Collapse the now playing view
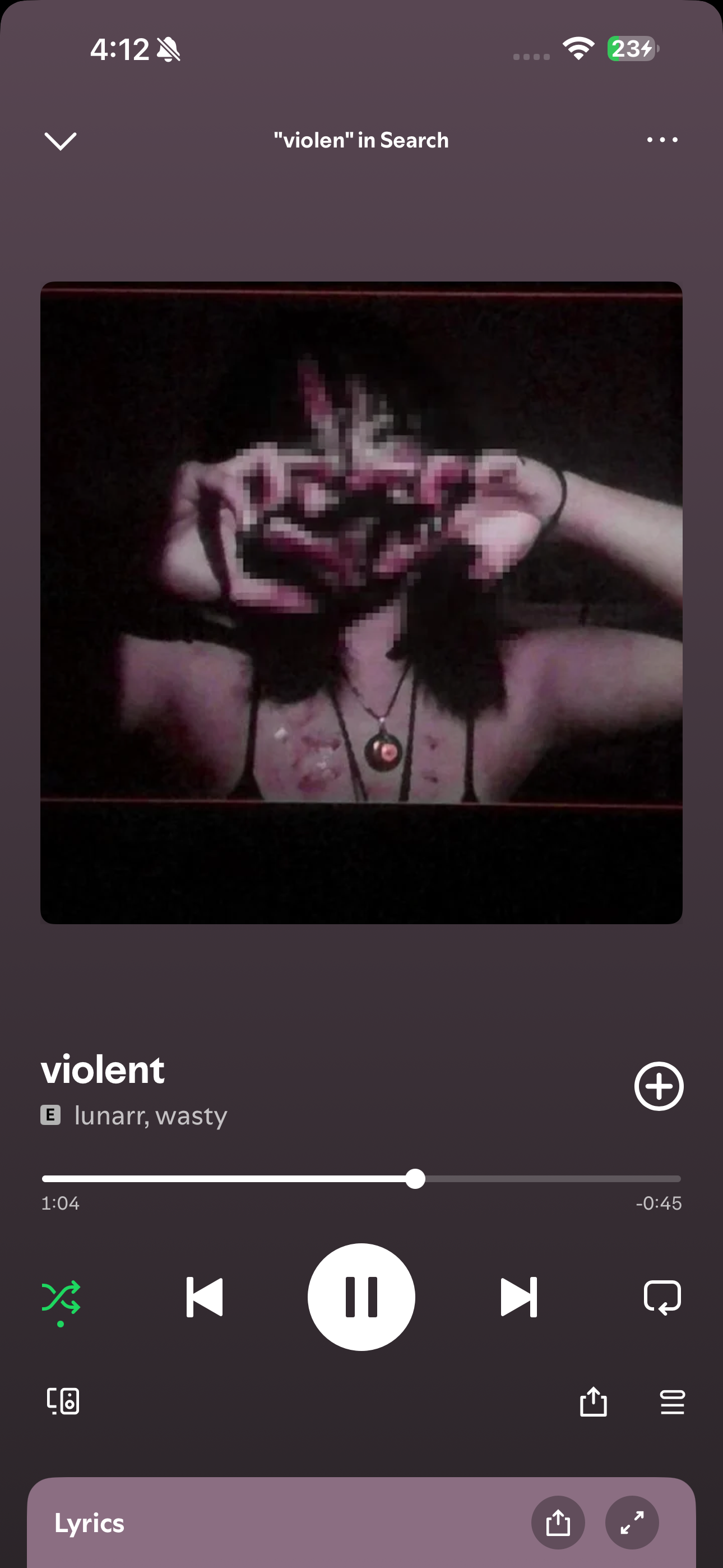The image size is (723, 1568). (x=61, y=141)
